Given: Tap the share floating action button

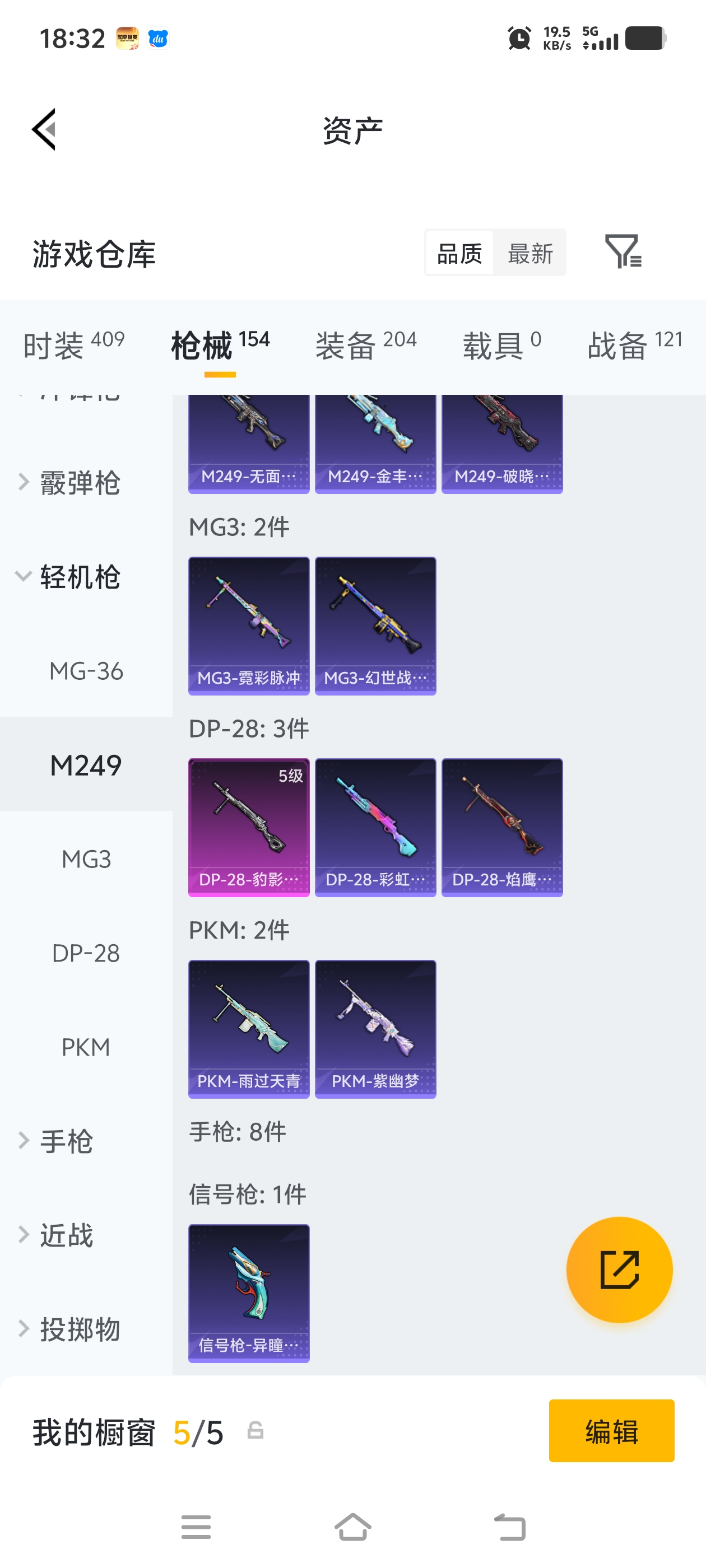Looking at the screenshot, I should (619, 1269).
